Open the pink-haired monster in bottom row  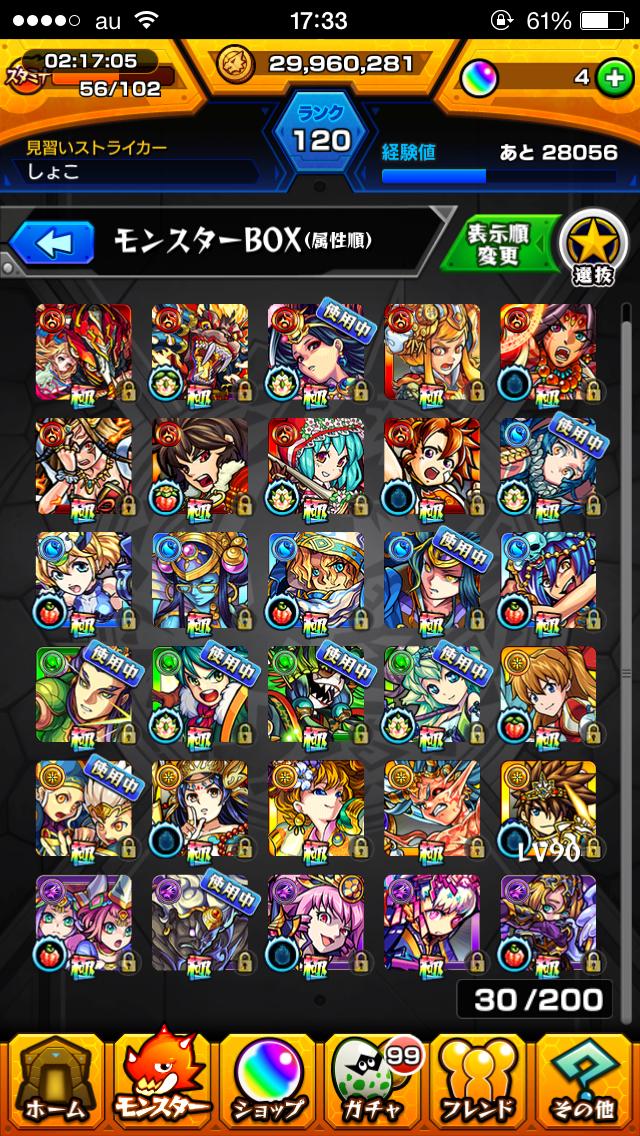[x=316, y=922]
